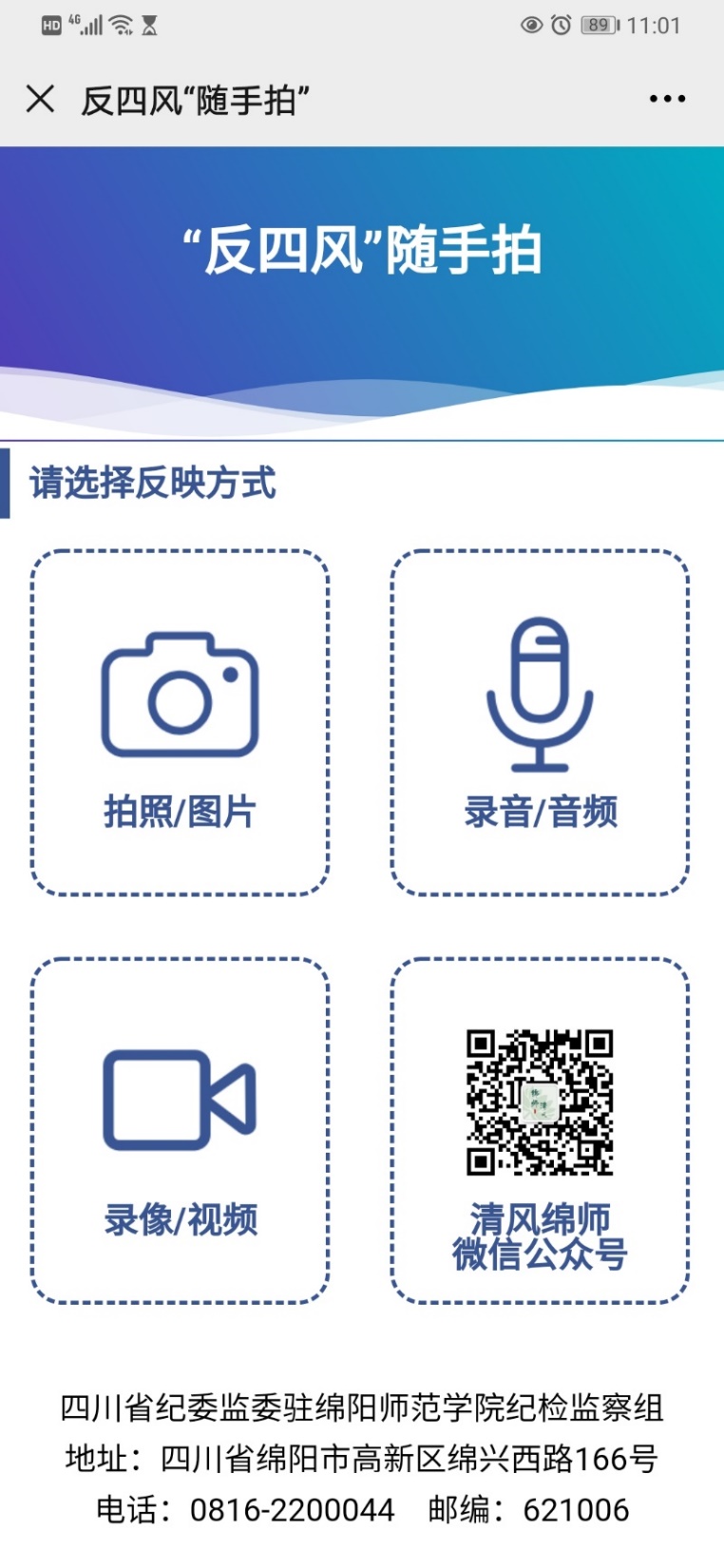This screenshot has width=724, height=1568.
Task: Open the three-dot overflow menu
Action: 667,99
